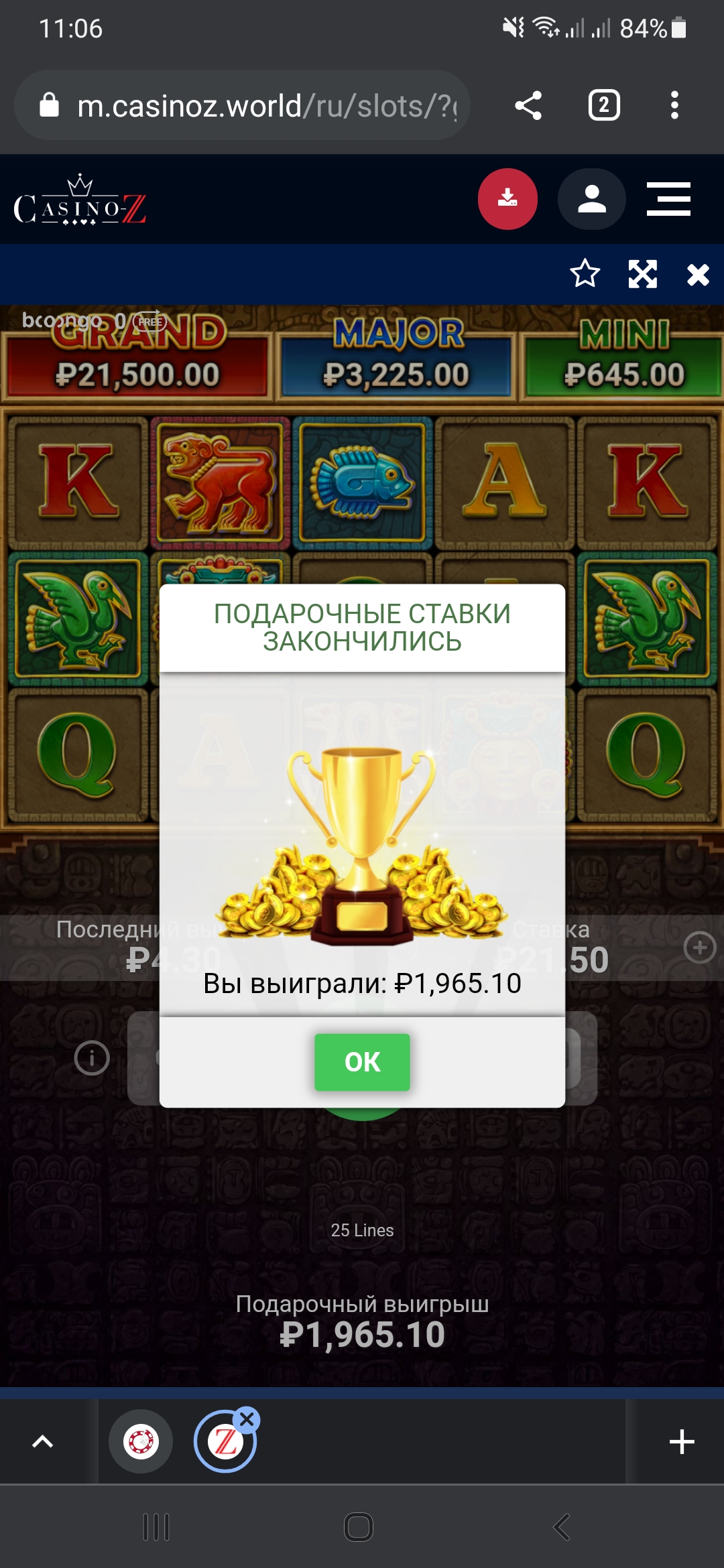Tap the red download app button
724x1568 pixels.
coord(507,199)
